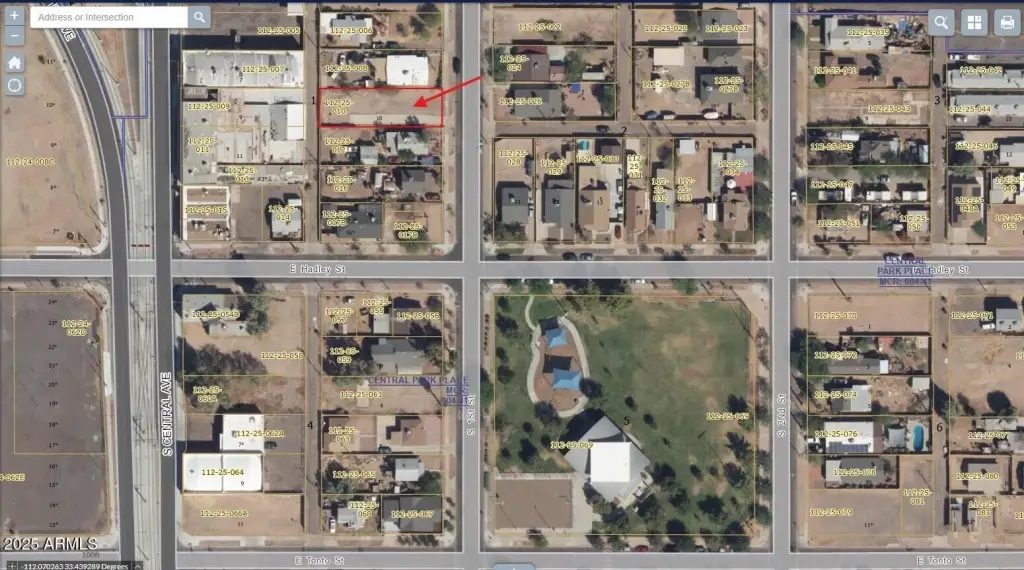The image size is (1024, 570).
Task: Print the current map view
Action: tap(1006, 22)
